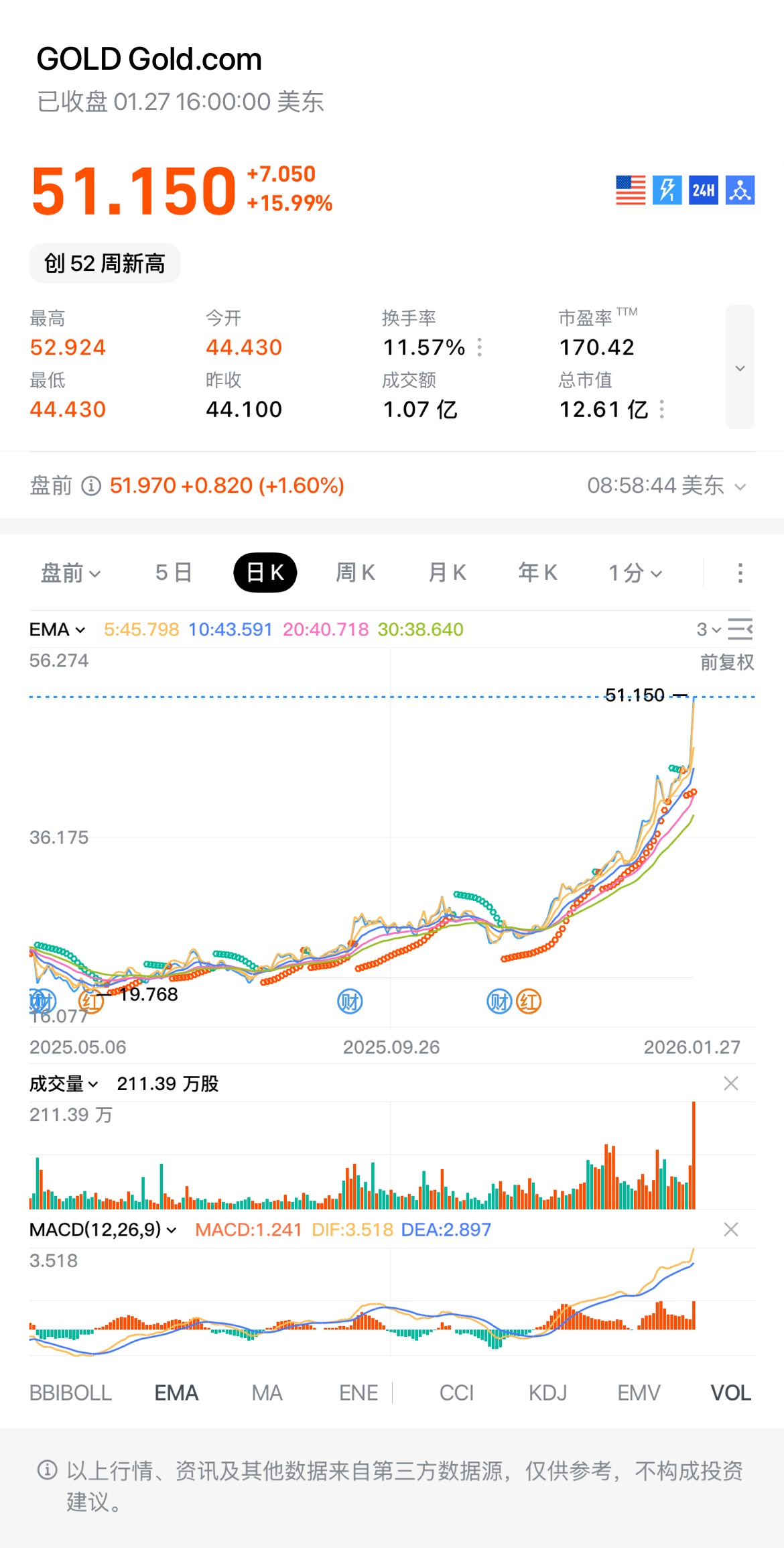Open the 盘前 chart period dropdown
Viewport: 784px width, 1548px height.
(70, 573)
